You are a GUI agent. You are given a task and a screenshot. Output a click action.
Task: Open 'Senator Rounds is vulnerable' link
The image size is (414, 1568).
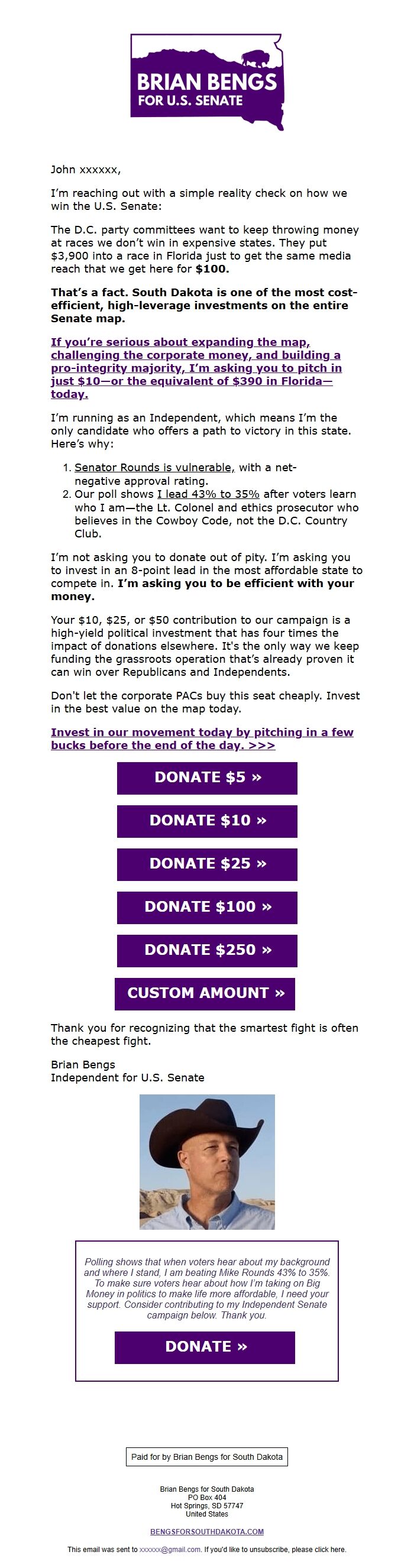pyautogui.click(x=153, y=468)
